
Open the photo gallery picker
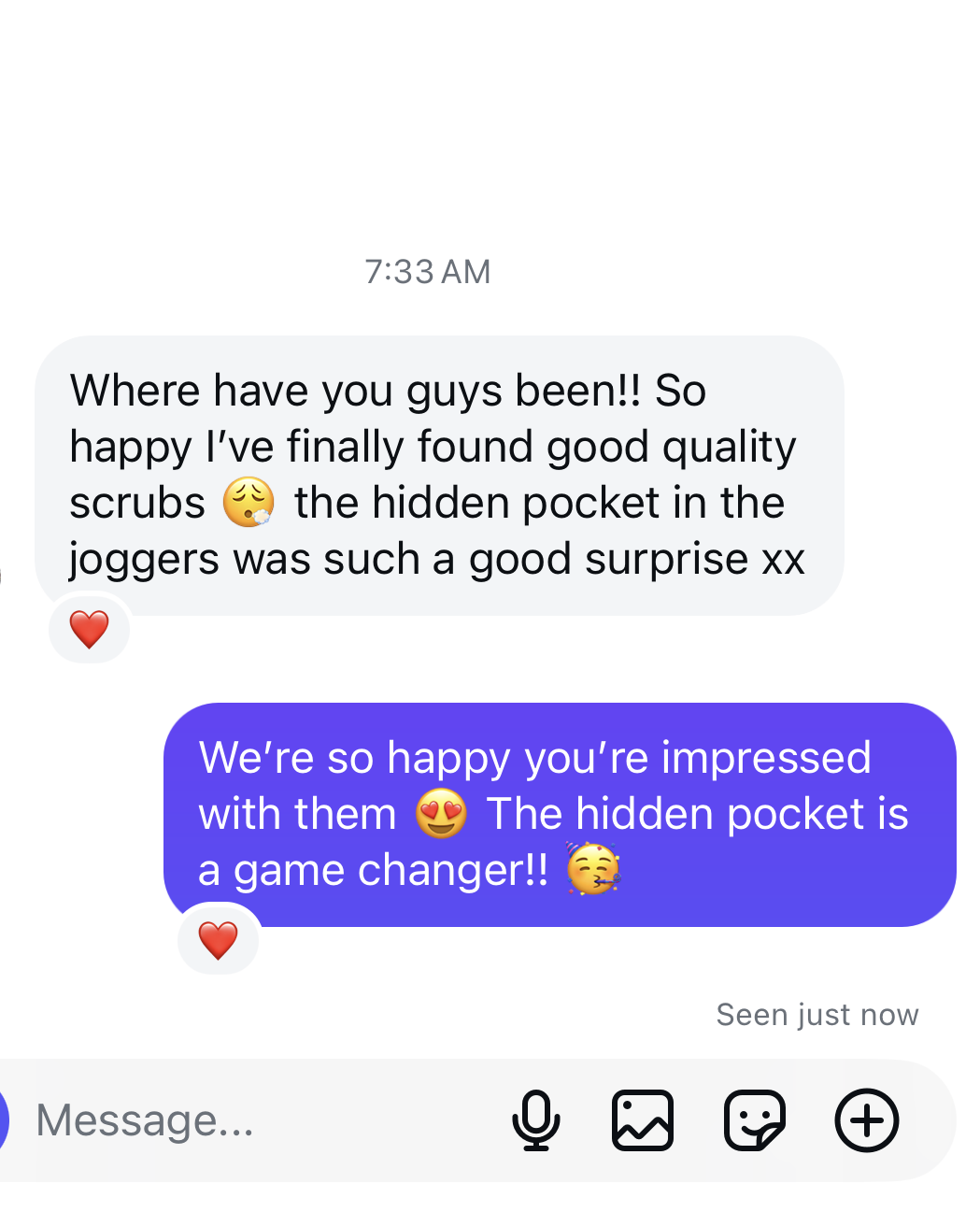(643, 1119)
